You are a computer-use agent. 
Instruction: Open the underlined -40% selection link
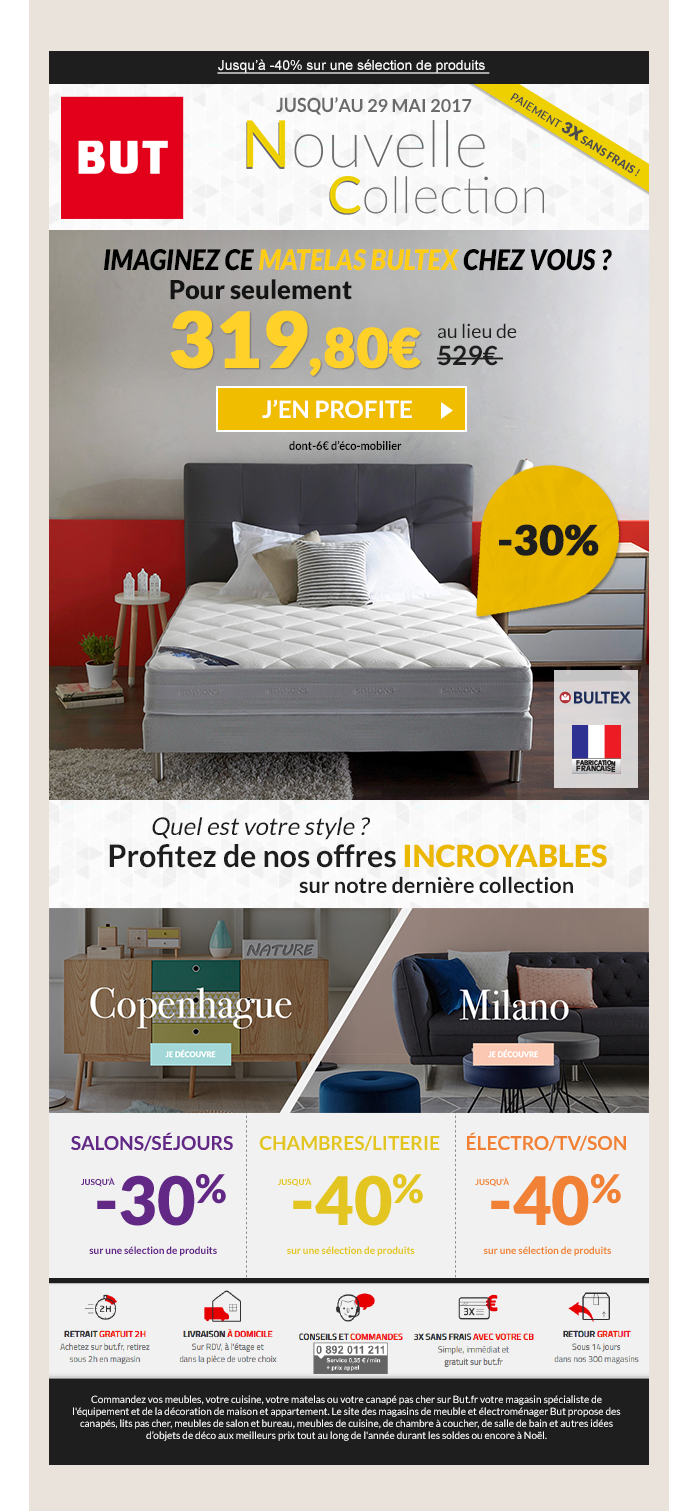point(352,66)
